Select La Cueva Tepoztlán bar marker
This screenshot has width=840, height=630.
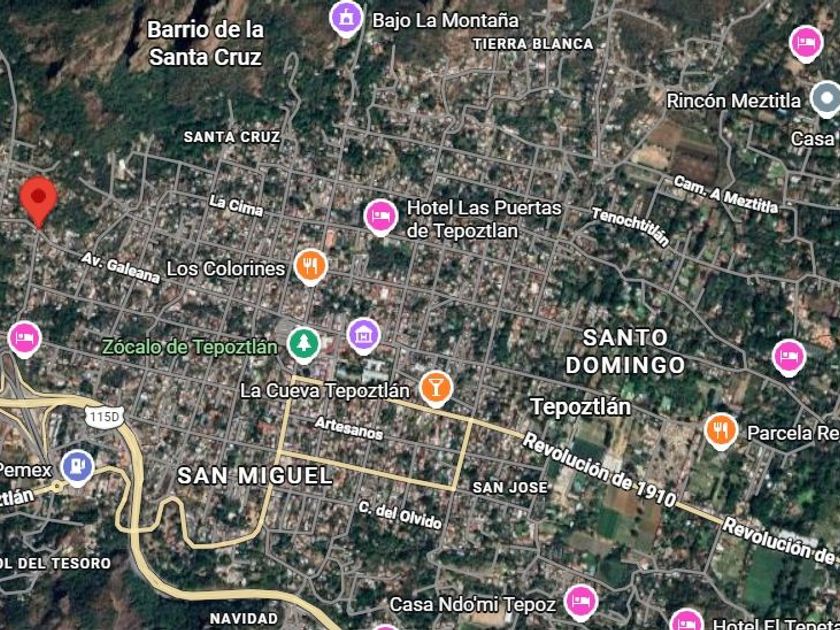436,388
